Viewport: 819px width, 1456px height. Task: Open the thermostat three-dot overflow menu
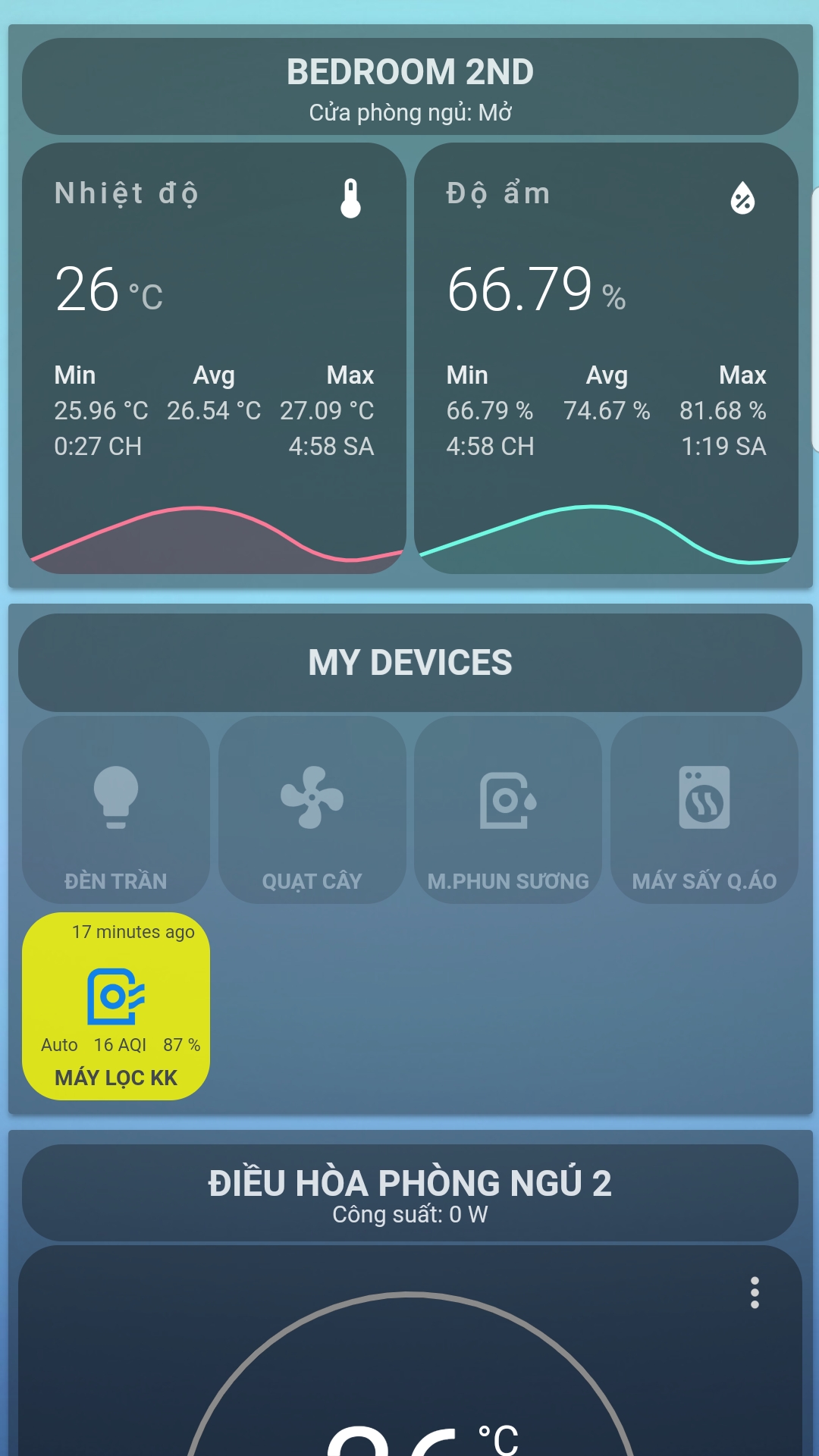point(755,1292)
